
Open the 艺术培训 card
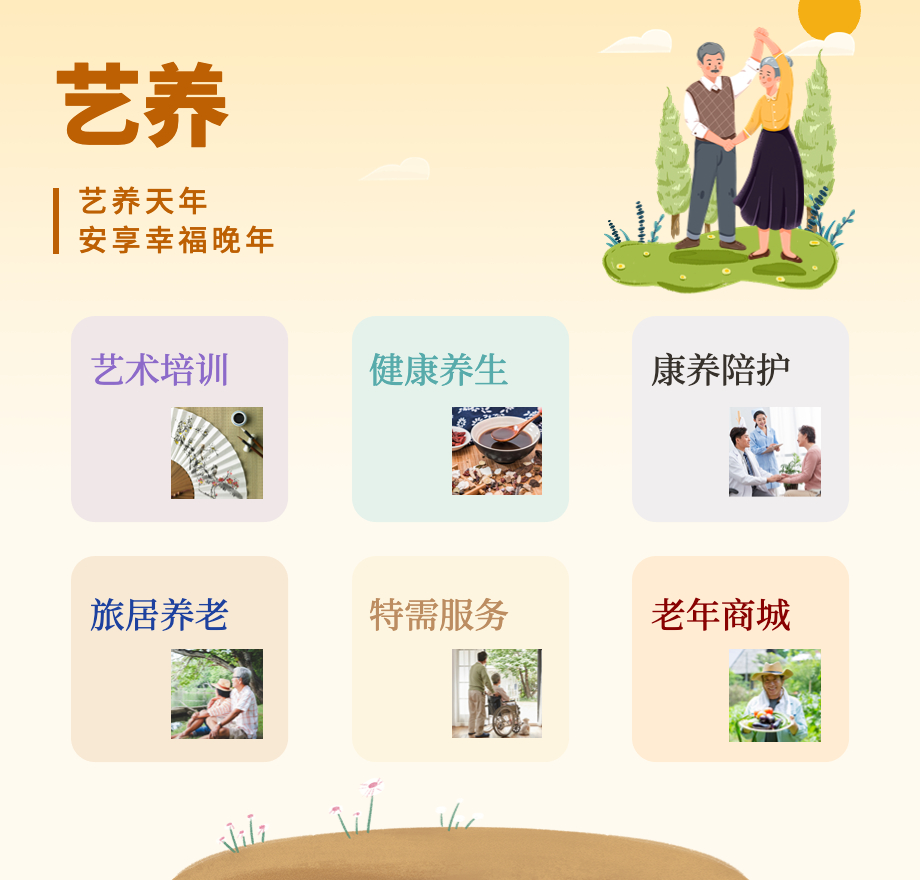179,419
